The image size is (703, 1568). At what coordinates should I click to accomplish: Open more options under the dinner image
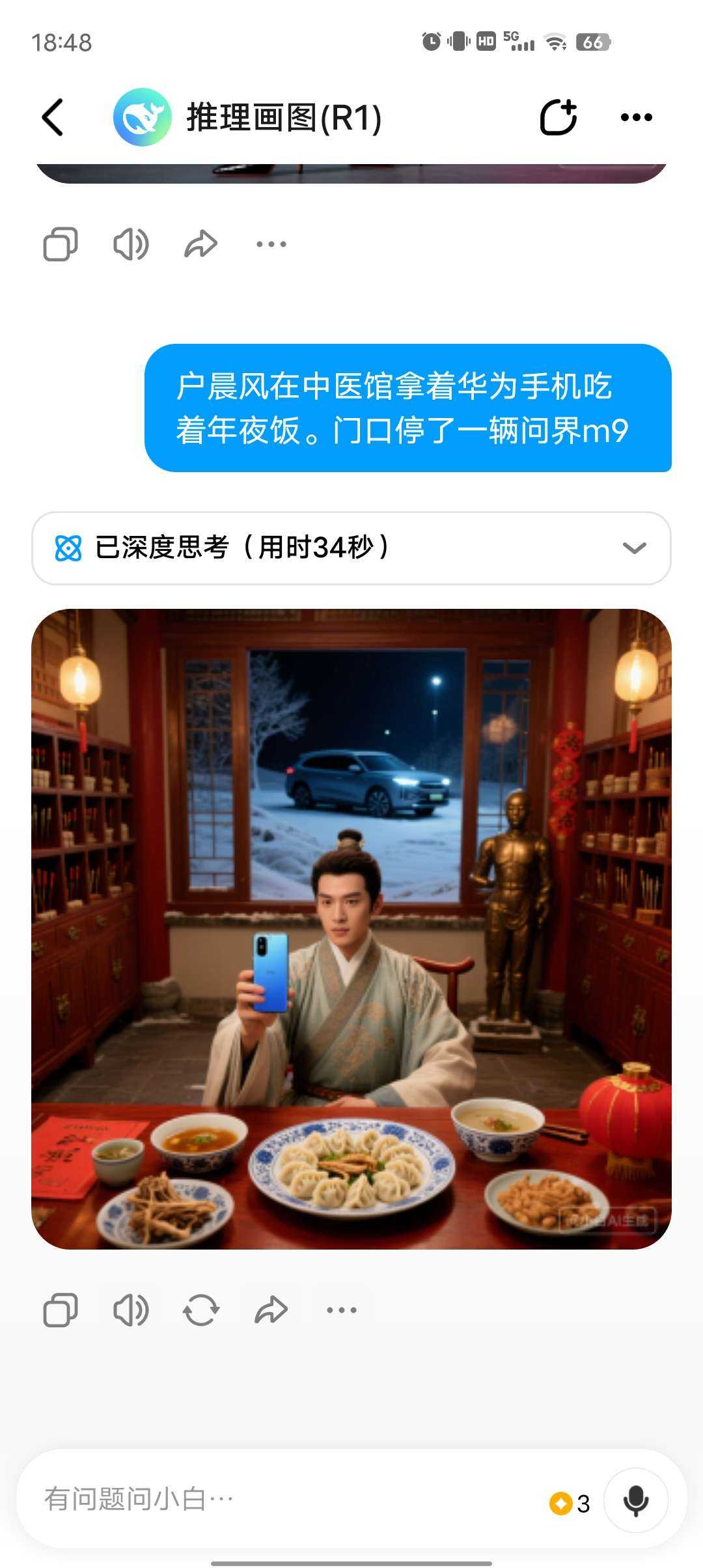[342, 1309]
